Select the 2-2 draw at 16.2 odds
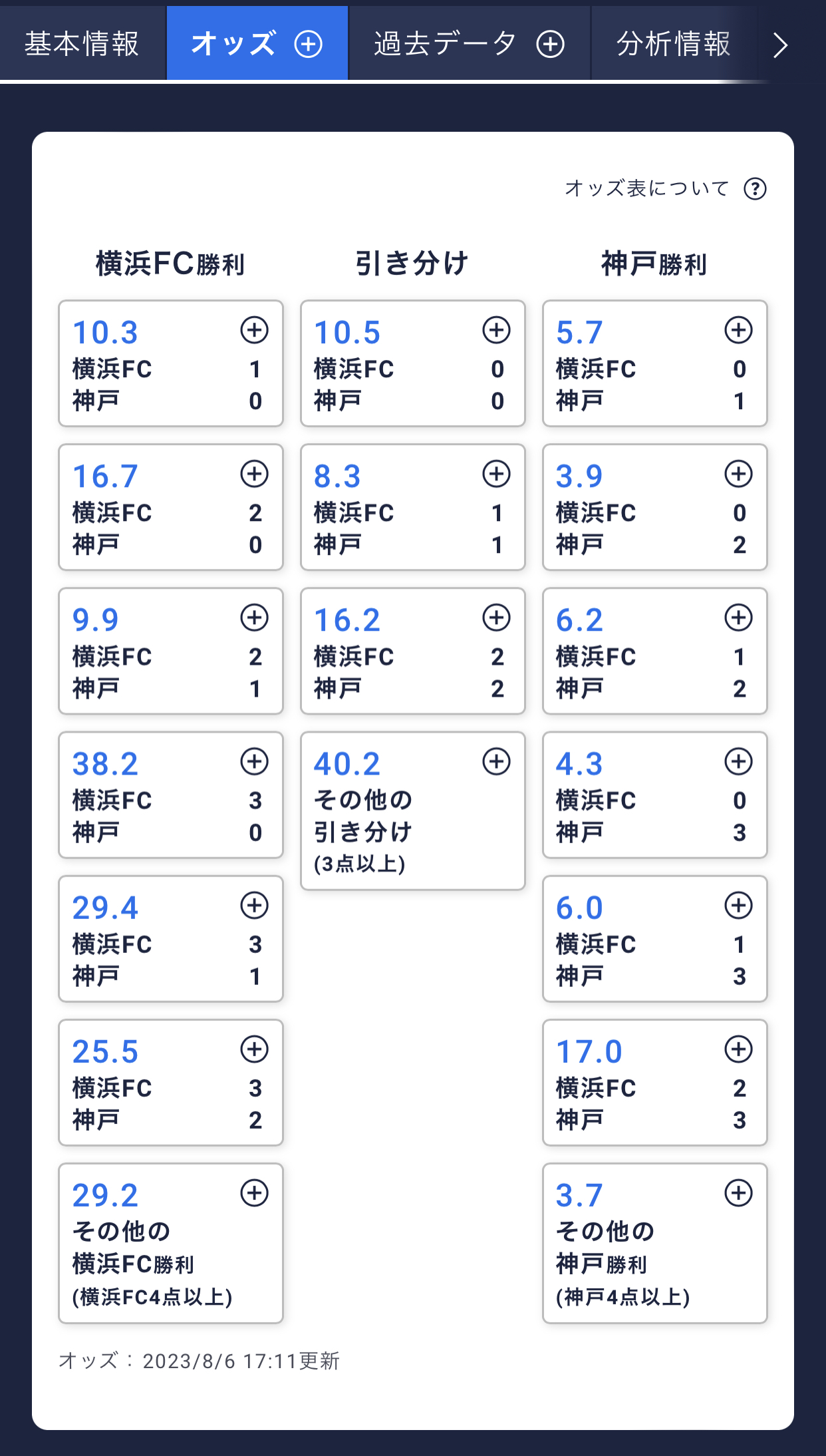This screenshot has width=826, height=1456. click(413, 651)
